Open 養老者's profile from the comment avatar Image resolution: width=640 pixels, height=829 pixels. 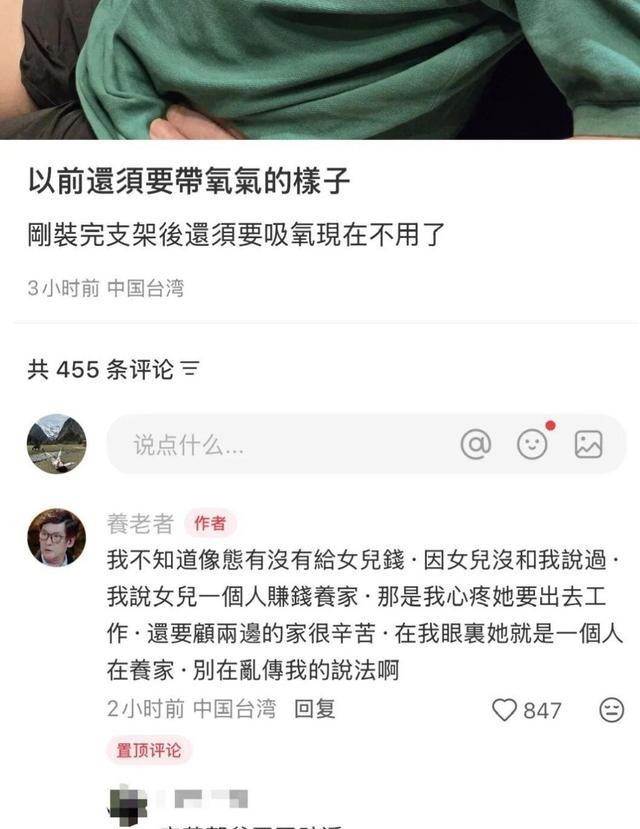[x=56, y=537]
